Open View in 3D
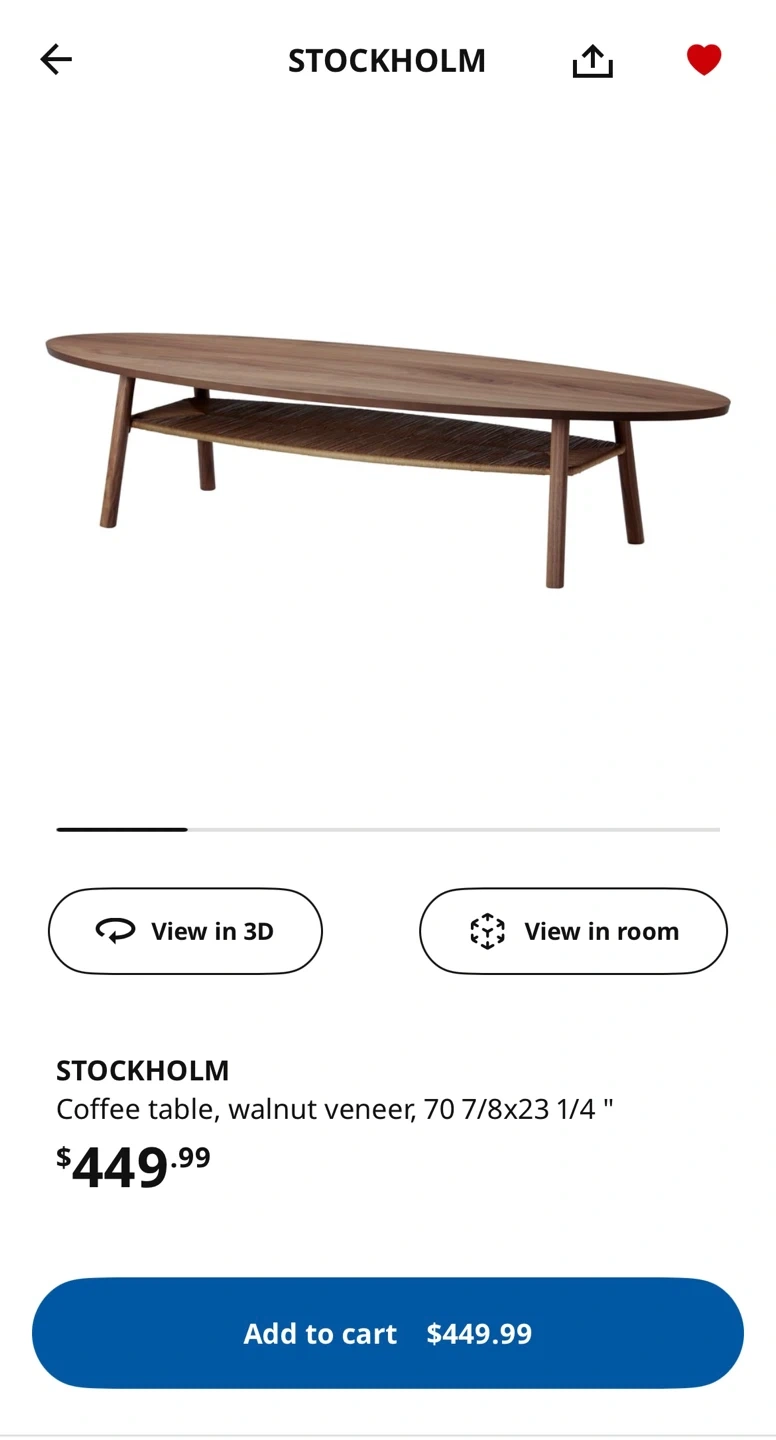The height and width of the screenshot is (1440, 776). tap(185, 931)
